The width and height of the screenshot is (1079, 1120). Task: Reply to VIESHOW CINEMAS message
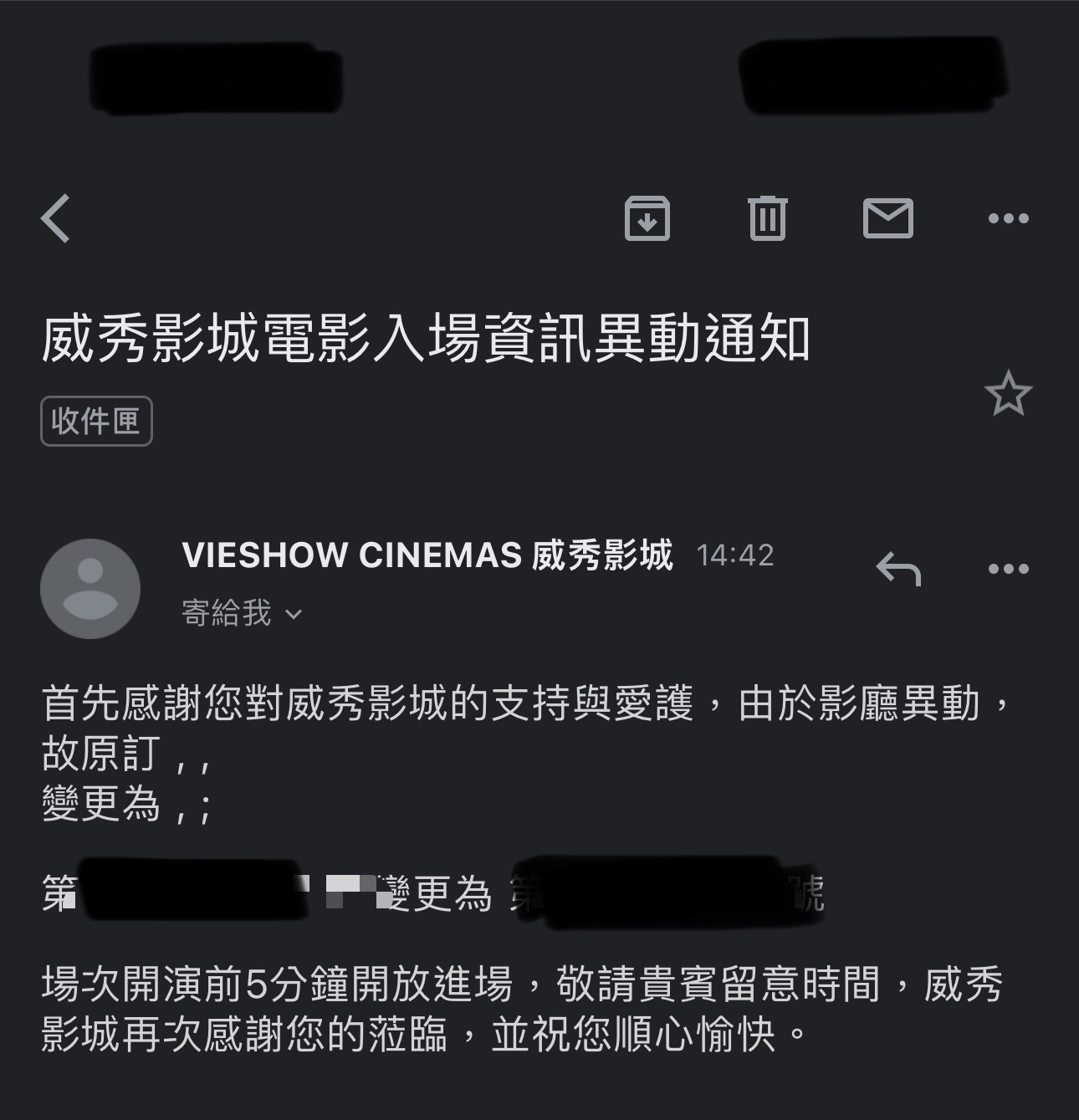pos(898,569)
